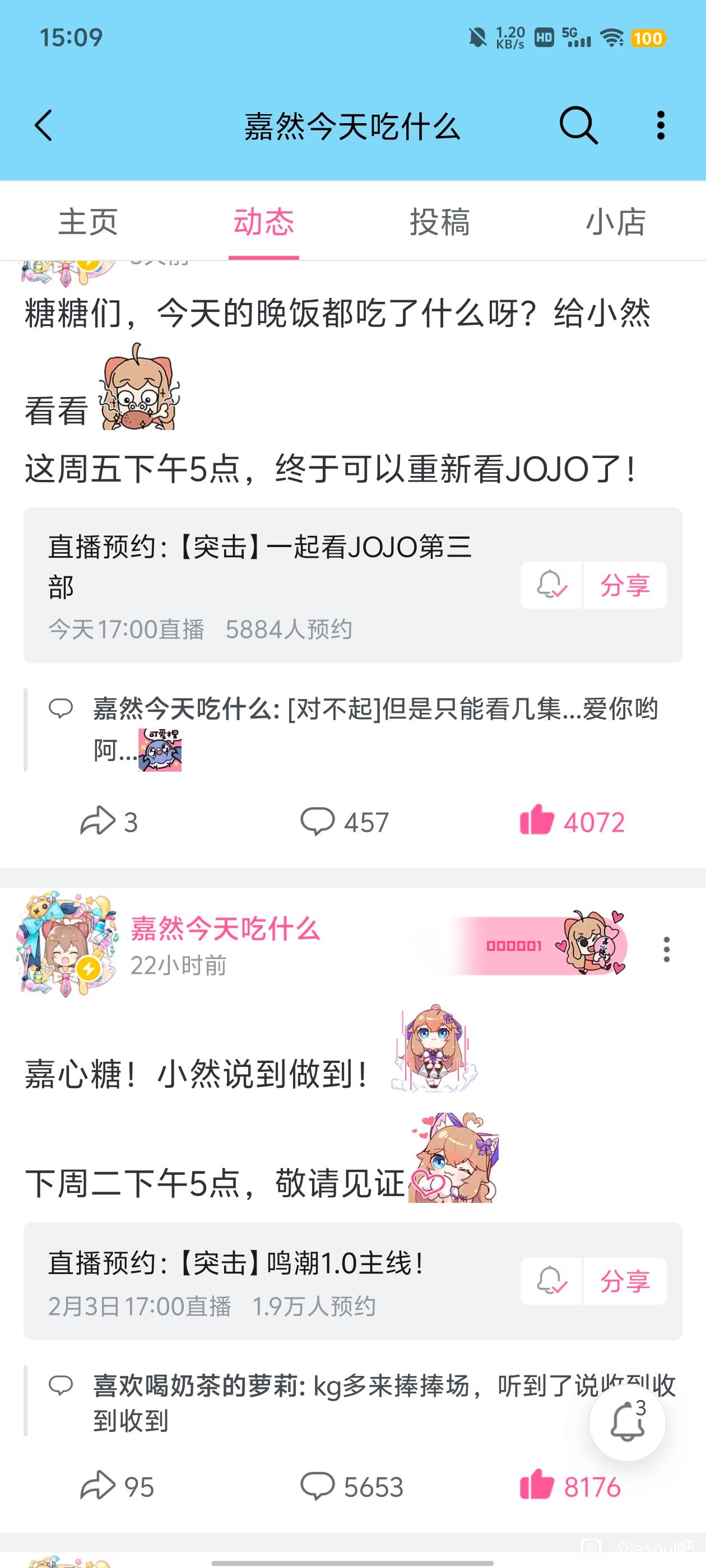Image resolution: width=706 pixels, height=1568 pixels.
Task: Open the floating notification bell with badge 3
Action: (627, 1422)
